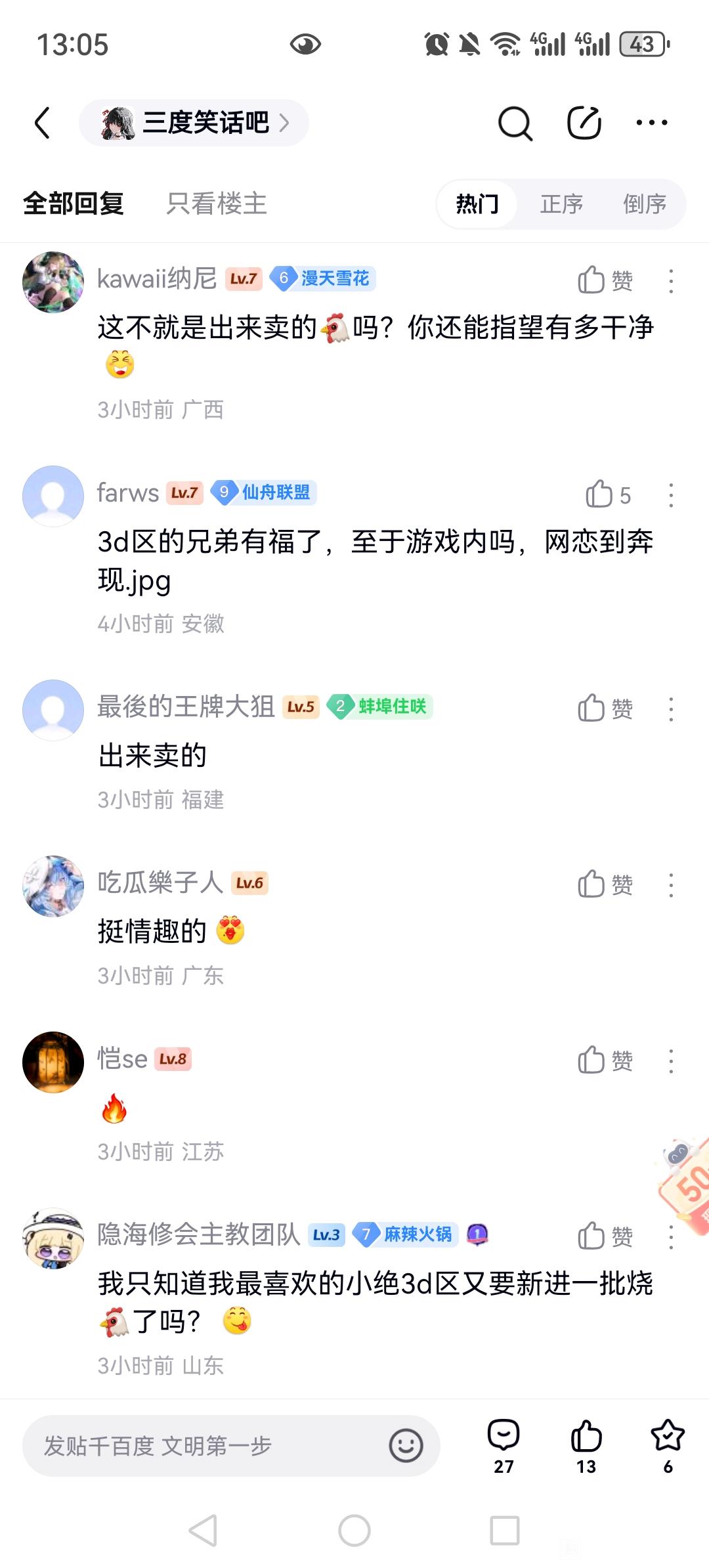Go back using the top-left arrow
The image size is (709, 1568).
click(x=43, y=123)
